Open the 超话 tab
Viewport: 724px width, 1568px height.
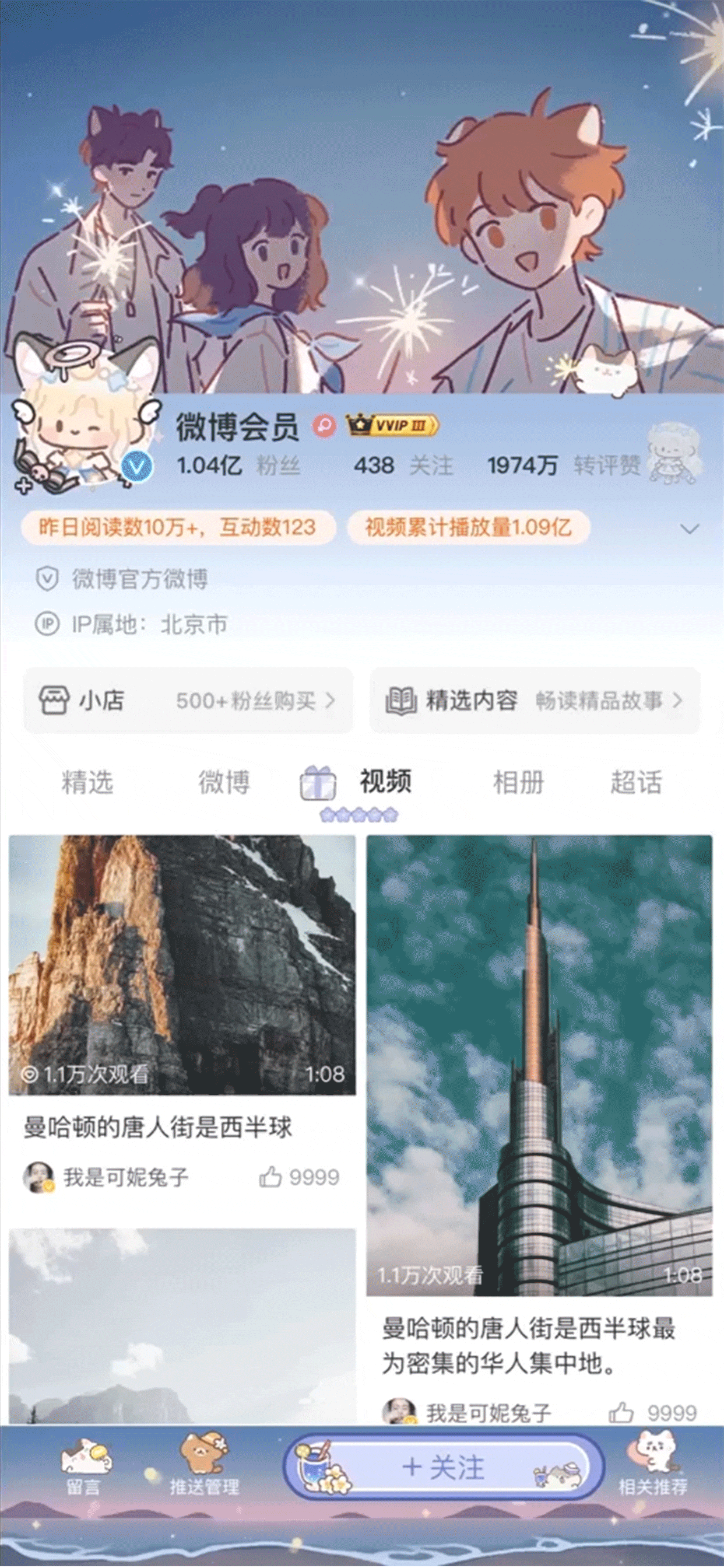pos(638,783)
